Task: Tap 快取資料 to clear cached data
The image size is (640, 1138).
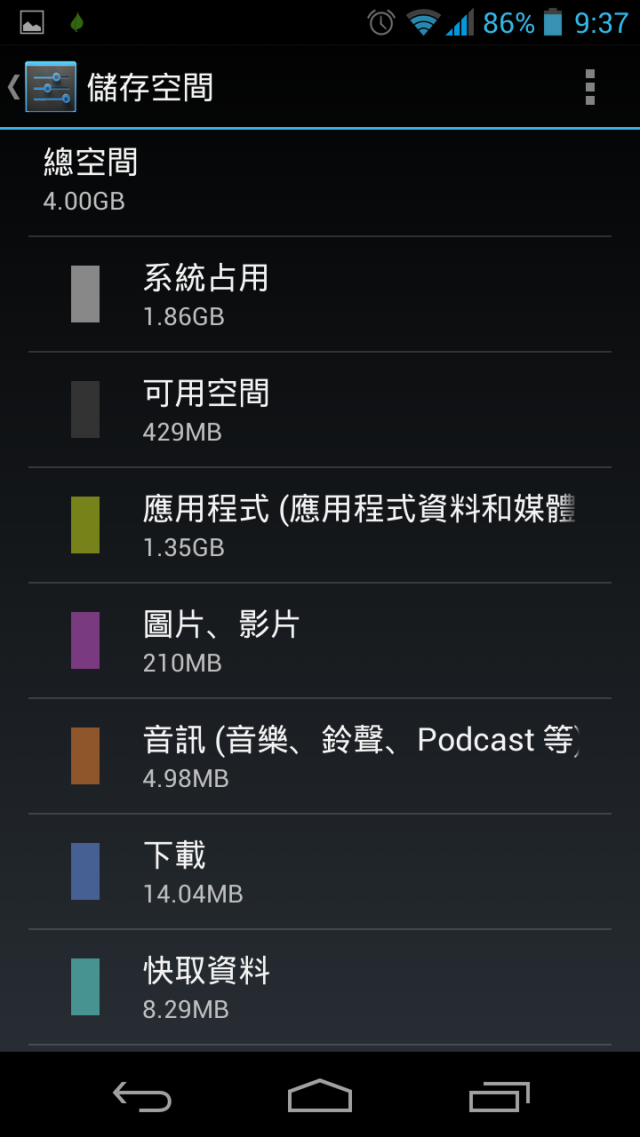Action: [320, 987]
